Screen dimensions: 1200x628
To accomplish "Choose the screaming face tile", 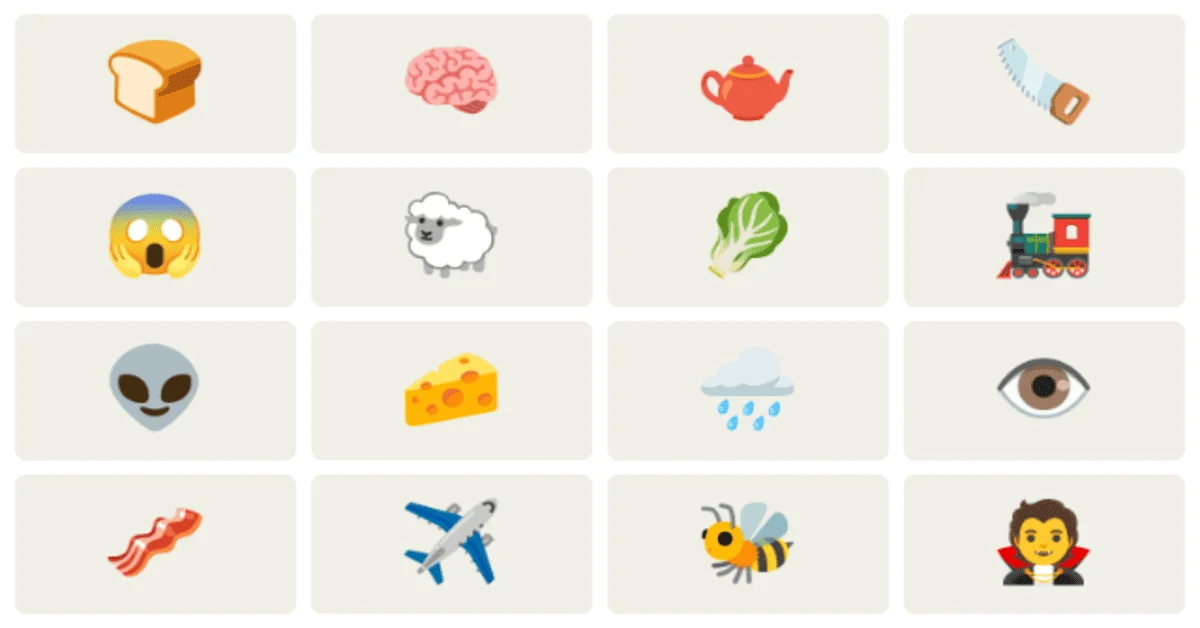I will click(155, 236).
